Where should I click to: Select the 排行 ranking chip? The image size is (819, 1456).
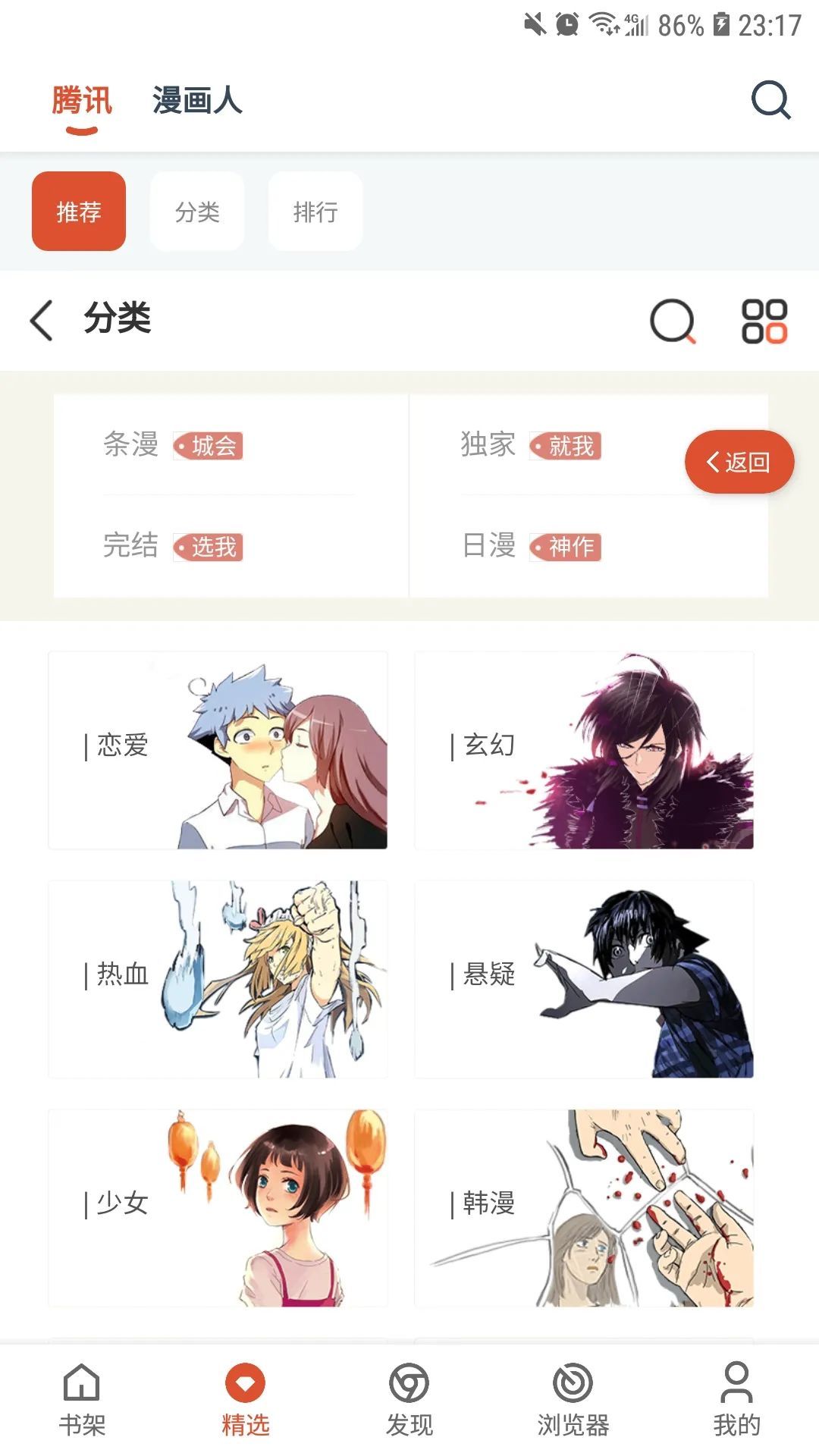[x=315, y=212]
